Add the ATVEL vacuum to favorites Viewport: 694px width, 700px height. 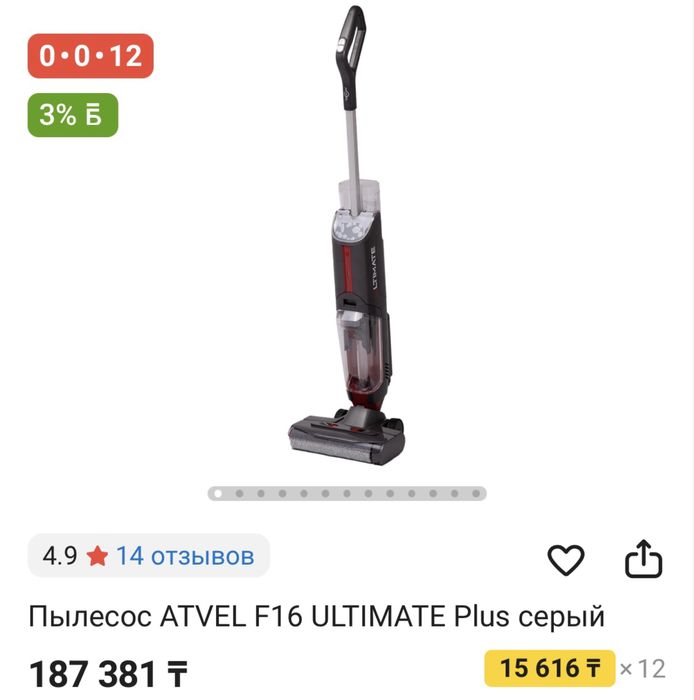[566, 560]
